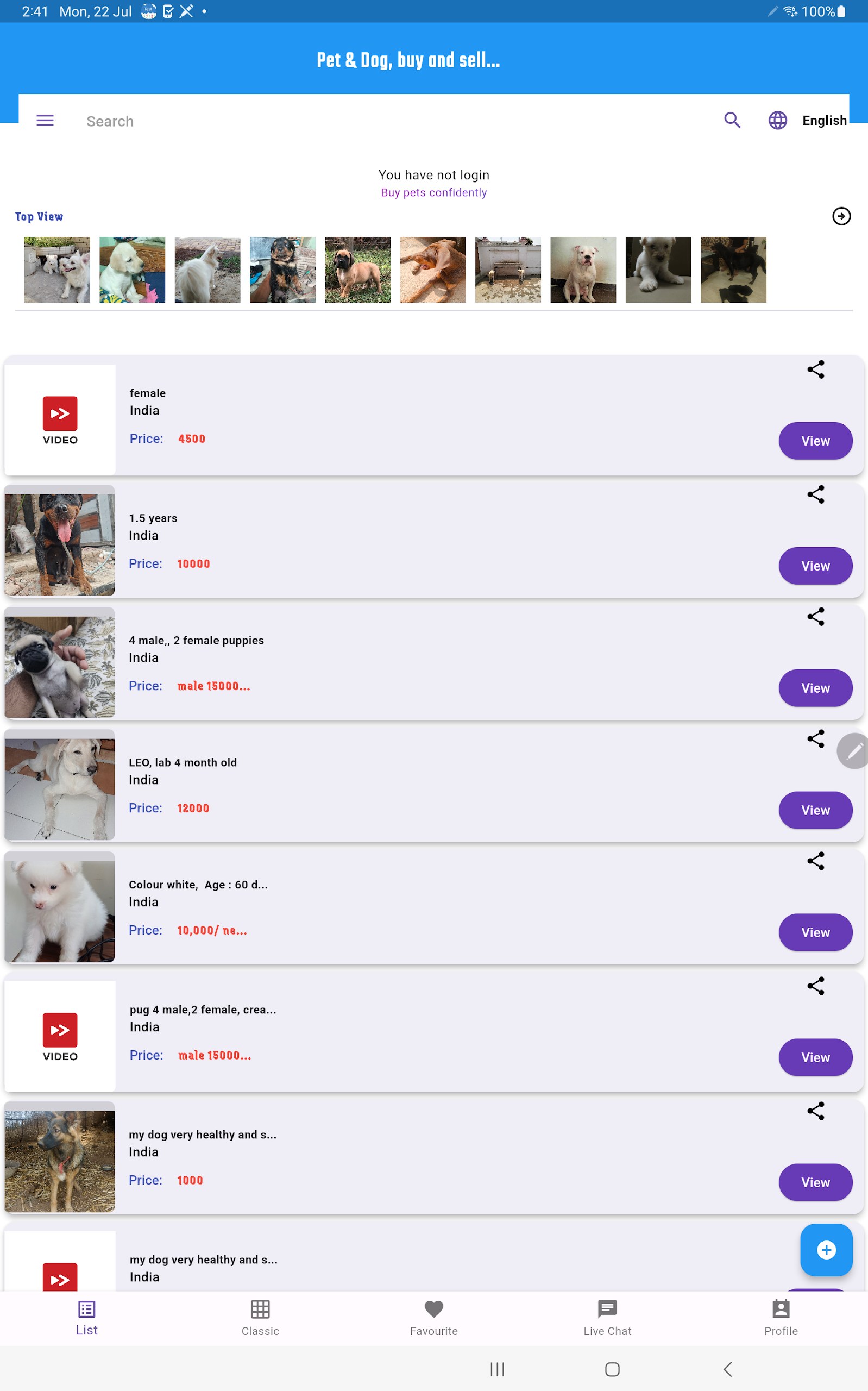View the pug 4 male, 2 female video listing
The height and width of the screenshot is (1391, 868).
(x=815, y=1057)
